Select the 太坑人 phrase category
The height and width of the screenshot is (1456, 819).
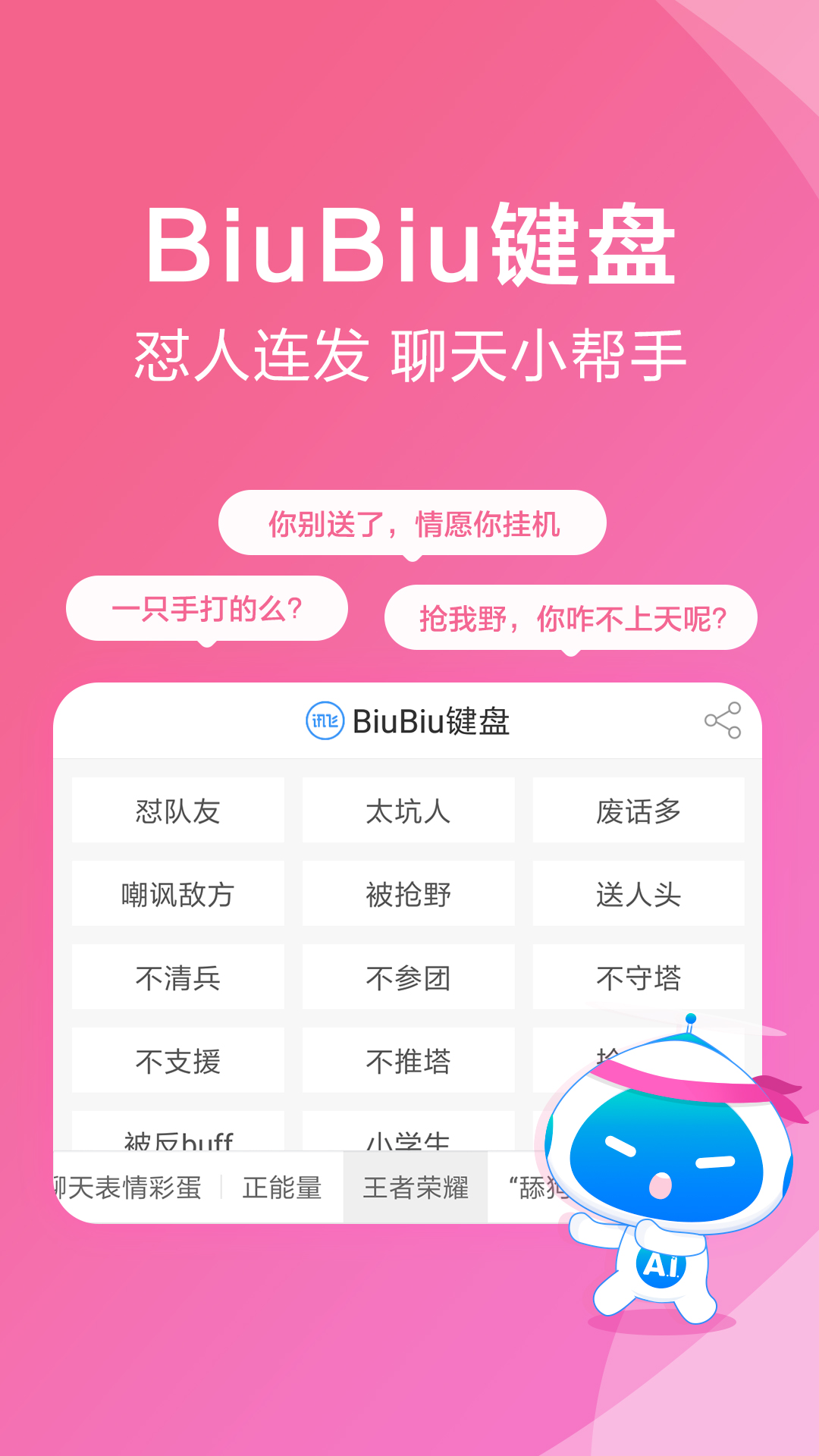(409, 810)
